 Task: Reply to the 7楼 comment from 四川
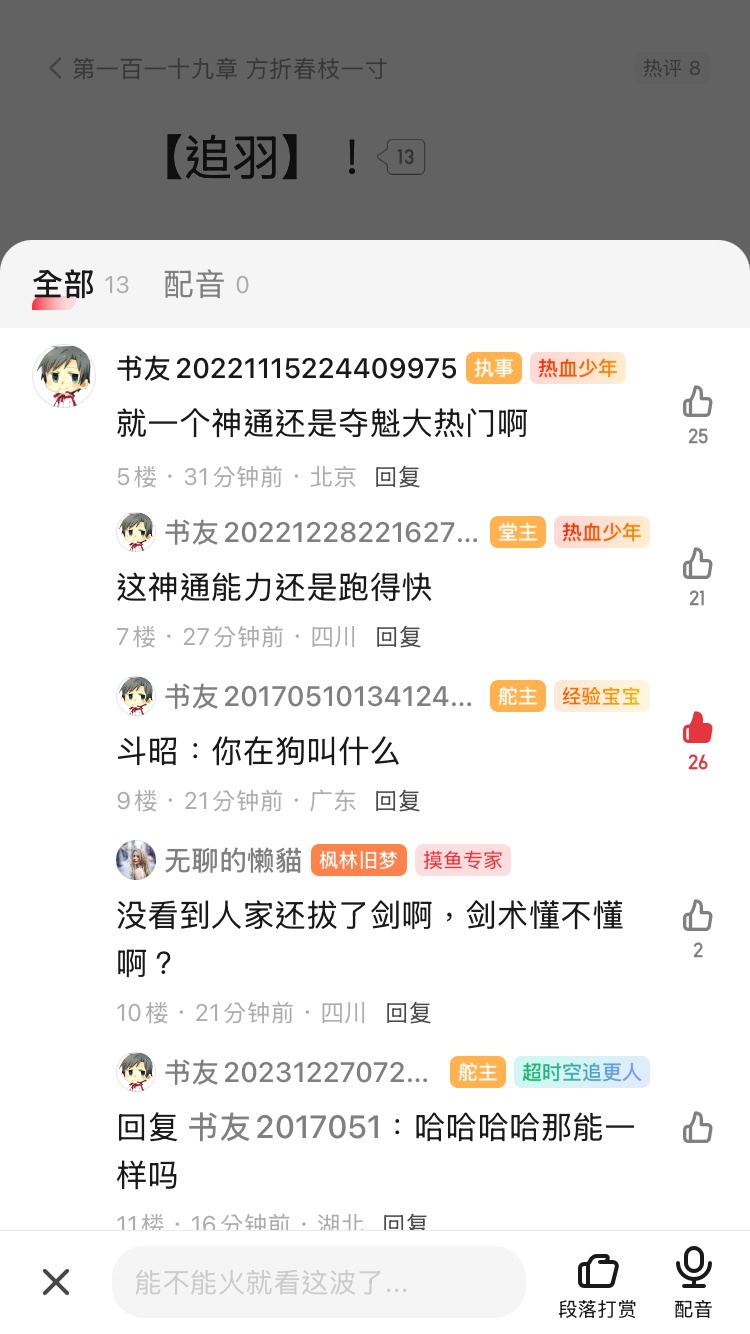pos(398,637)
